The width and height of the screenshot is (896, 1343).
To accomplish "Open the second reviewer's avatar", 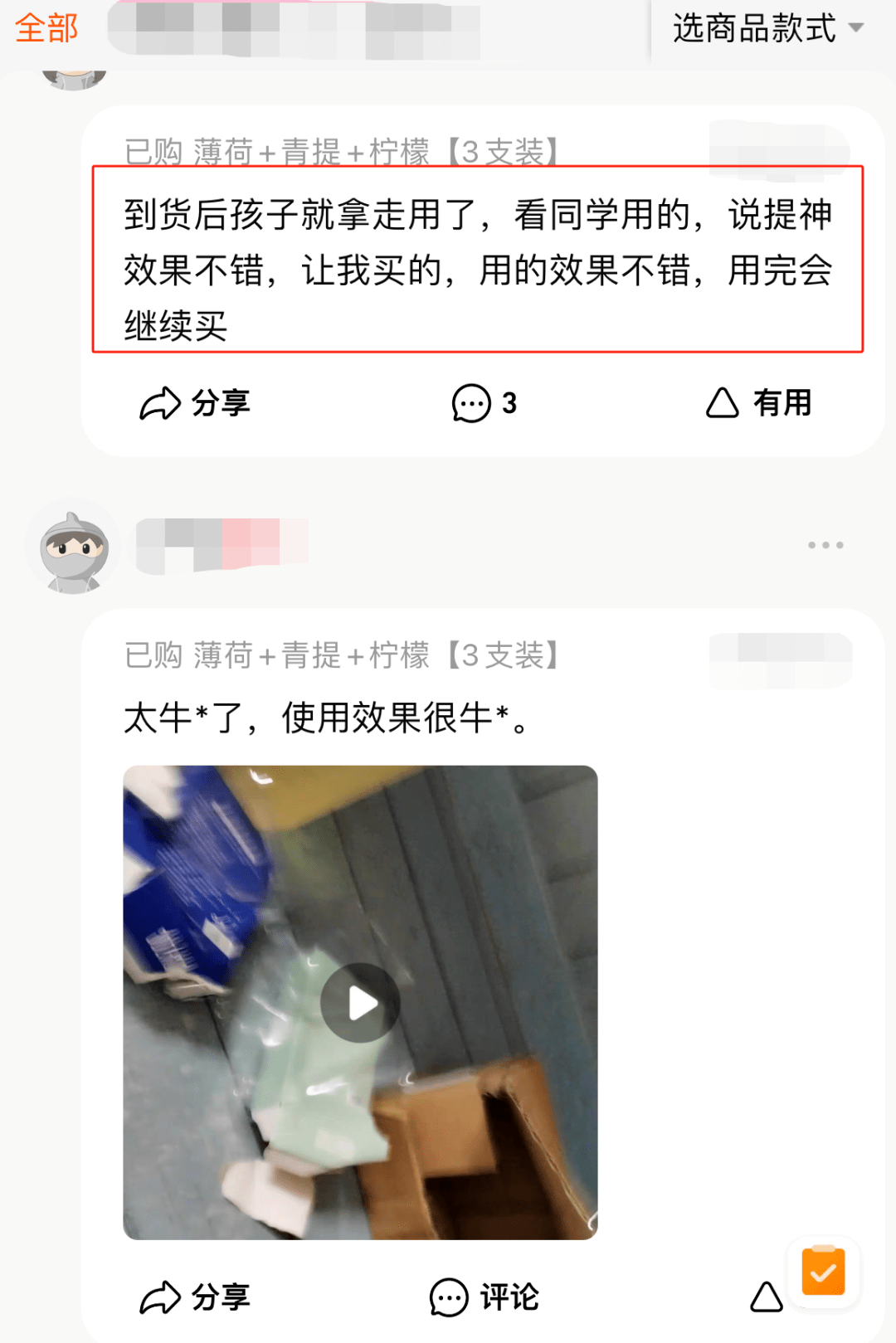I will pyautogui.click(x=75, y=547).
